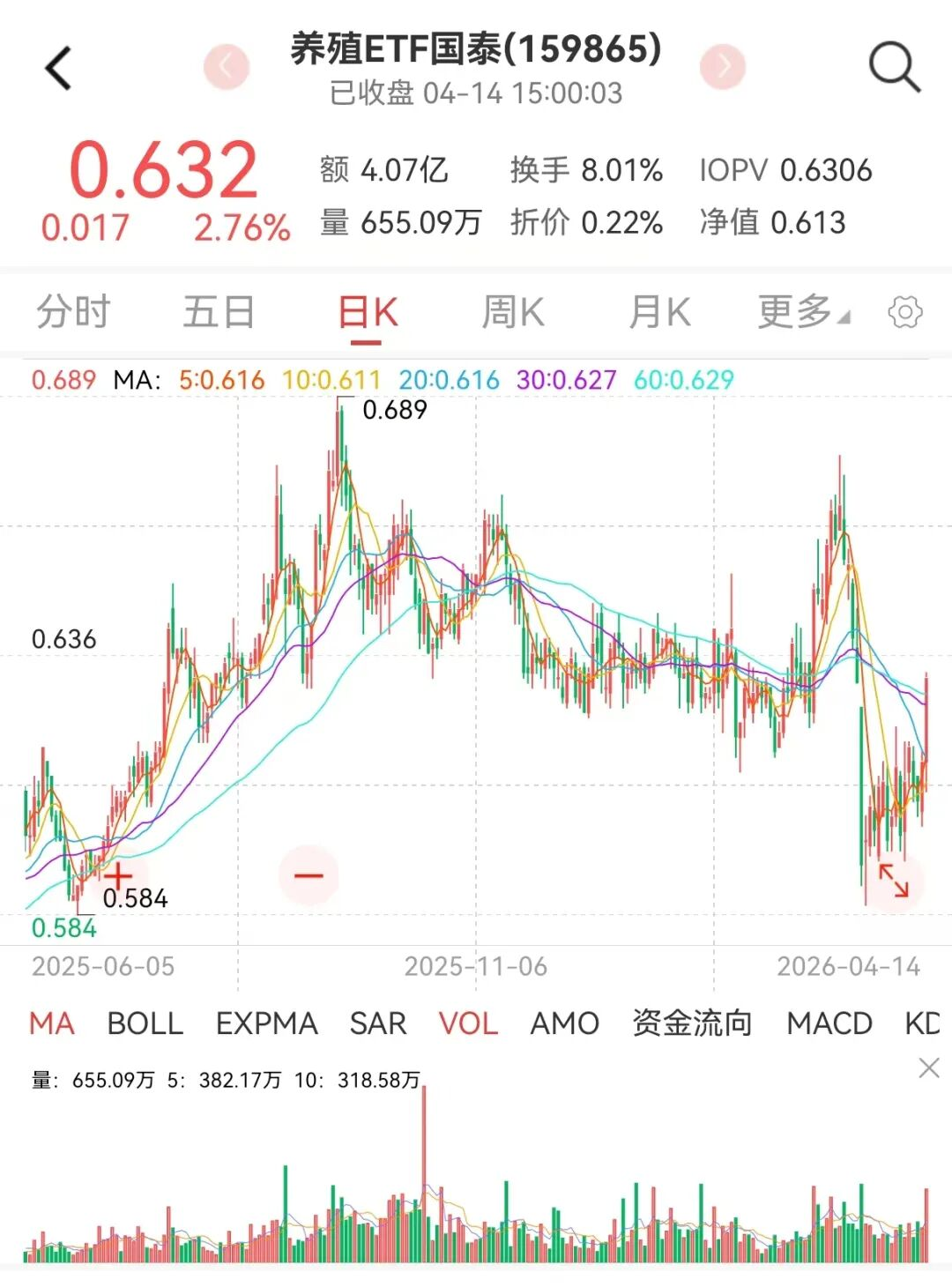Select the 日K chart tab

click(x=368, y=312)
